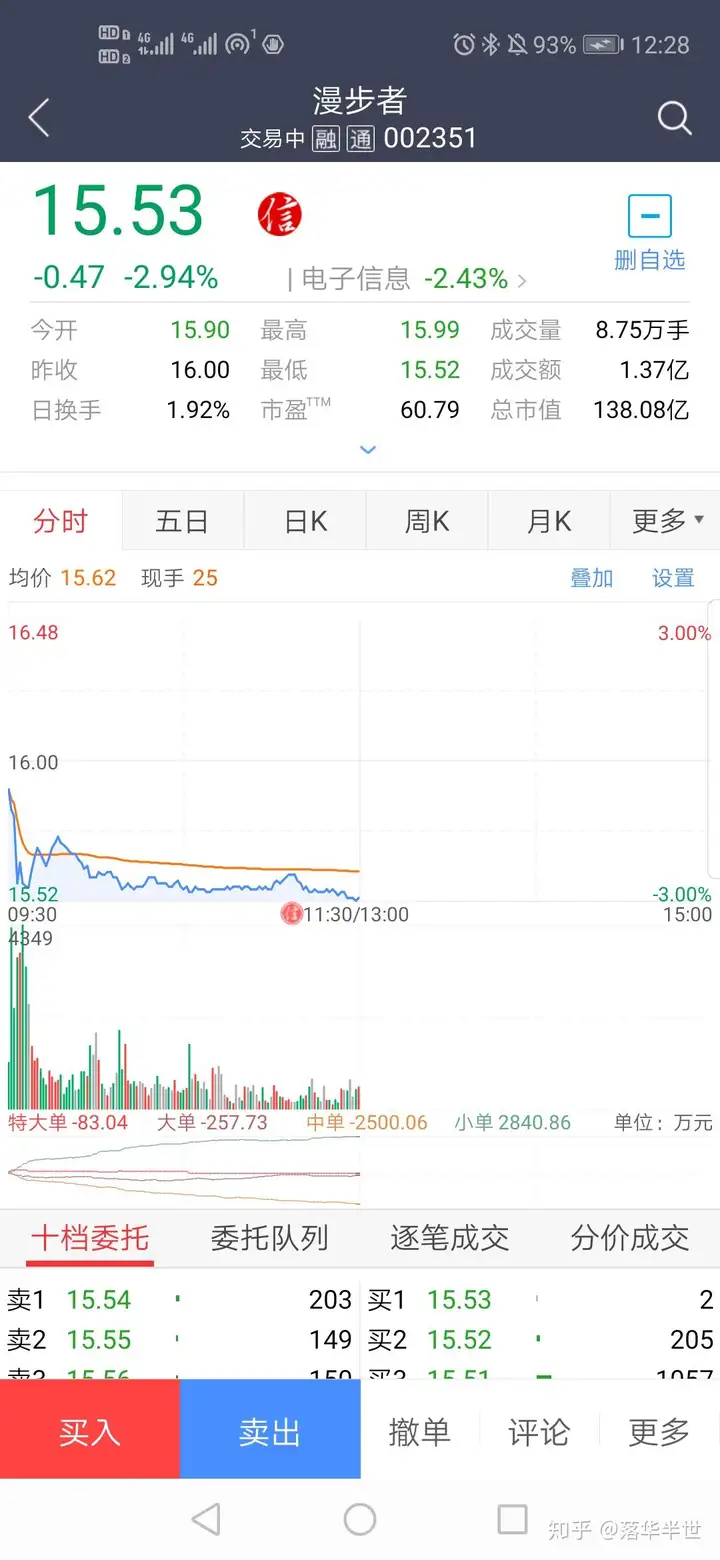Open the 更多 chart period dropdown
Screen dimensions: 720x1560
(x=668, y=521)
